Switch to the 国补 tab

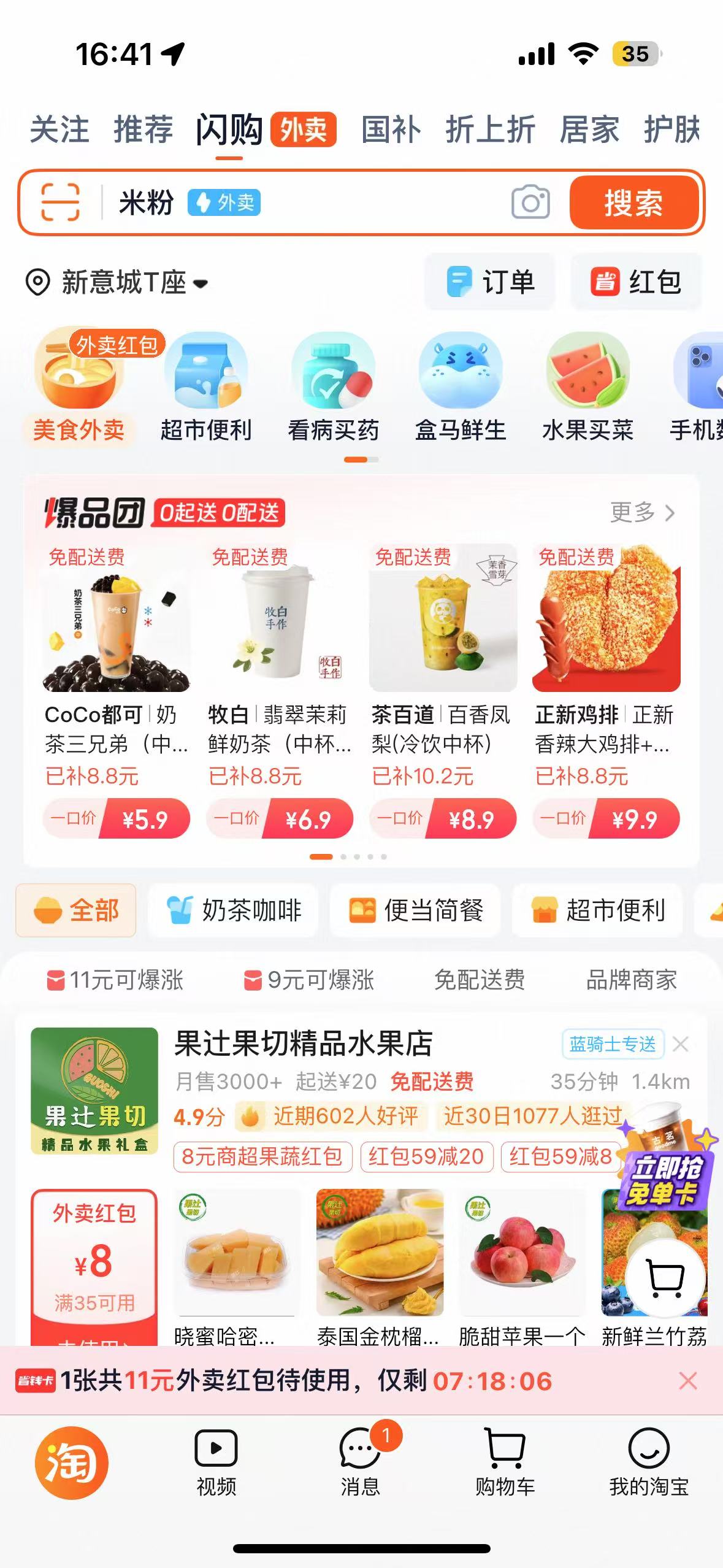[x=391, y=129]
